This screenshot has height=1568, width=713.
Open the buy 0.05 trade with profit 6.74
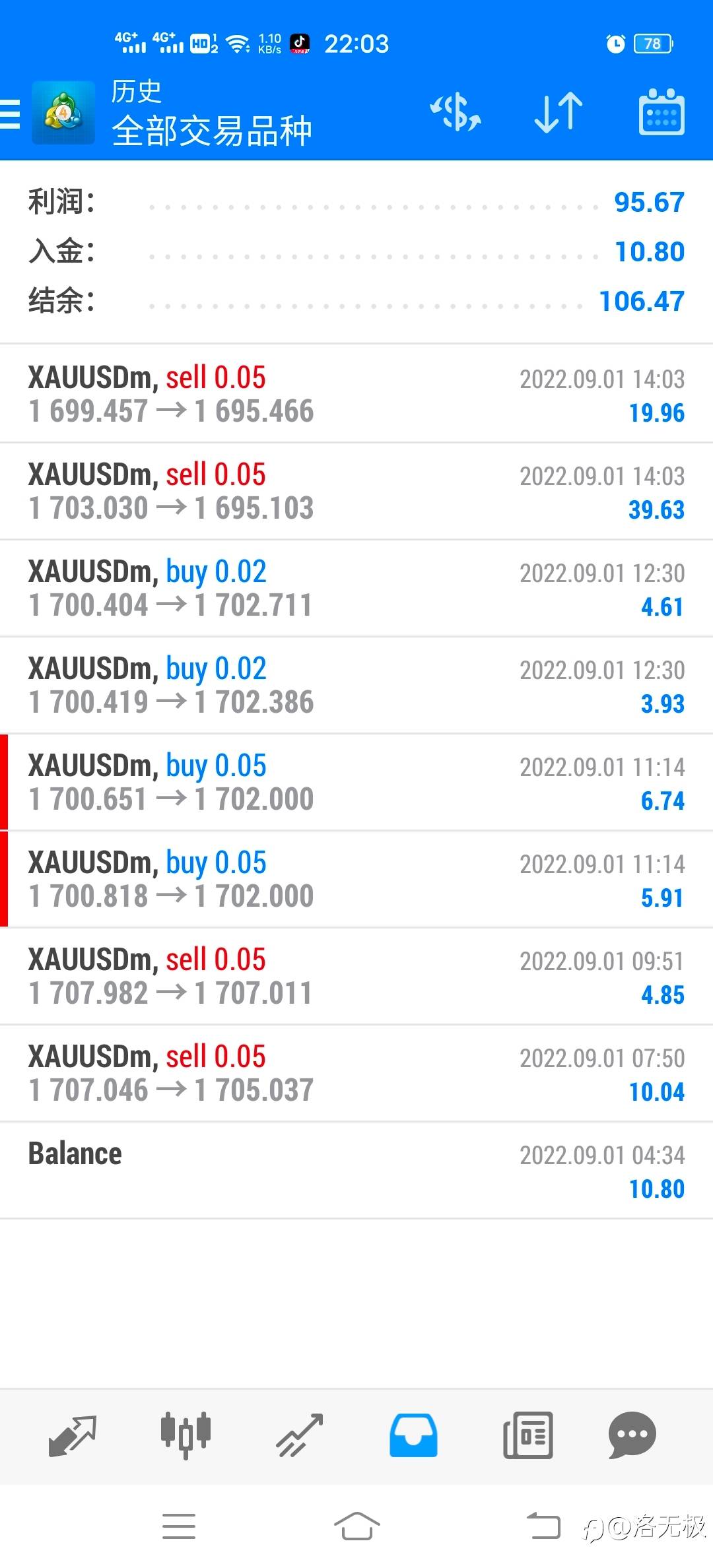(x=356, y=782)
